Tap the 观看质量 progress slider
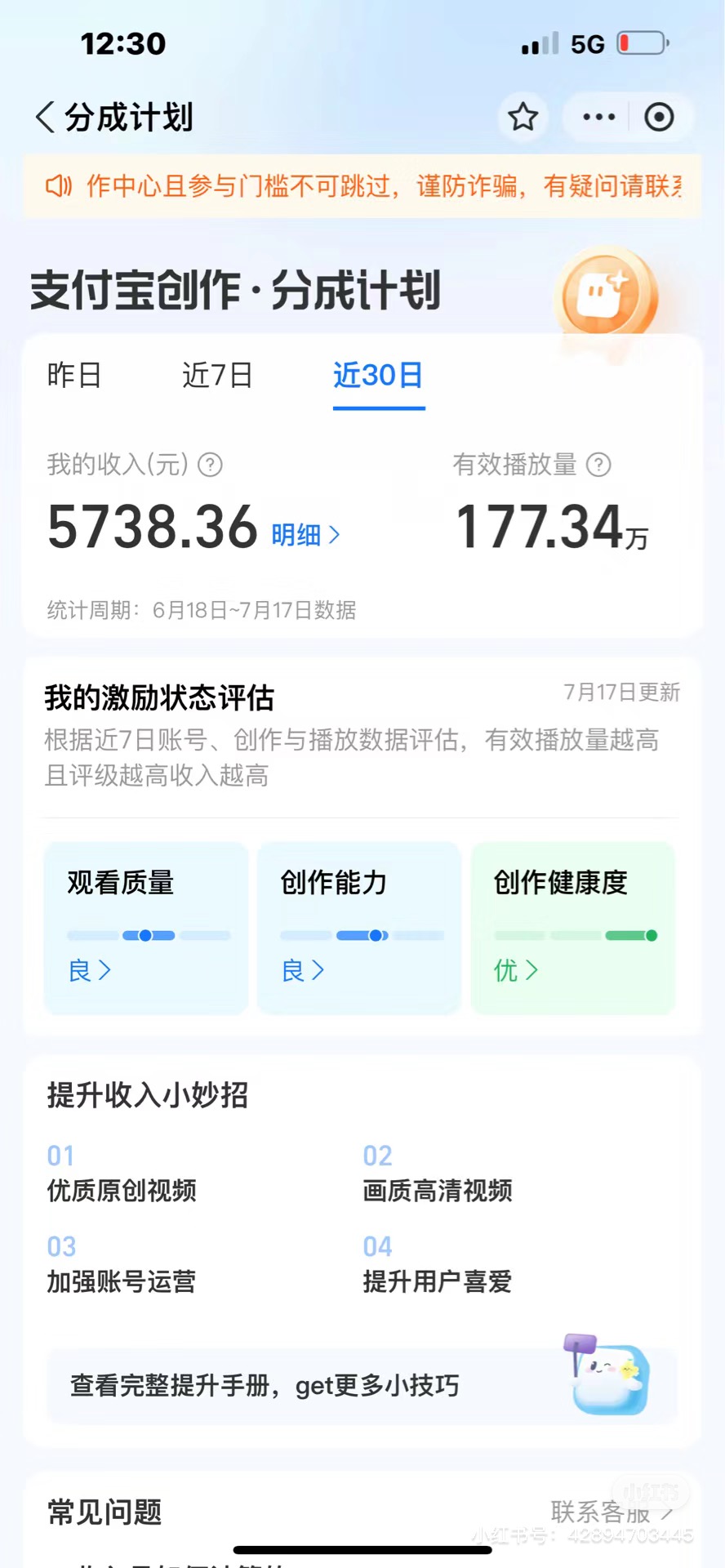725x1568 pixels. 145,935
